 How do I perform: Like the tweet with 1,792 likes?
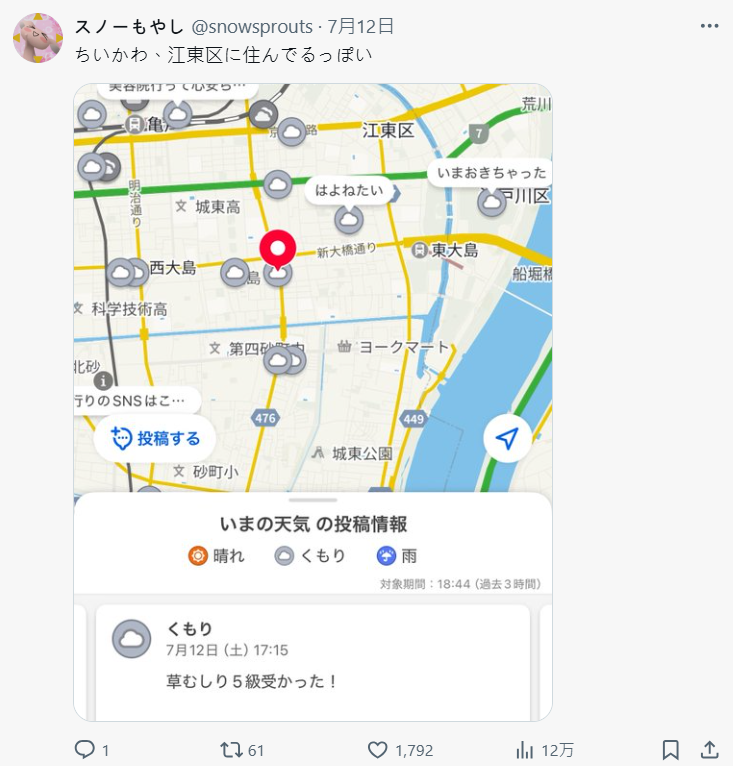[x=378, y=749]
